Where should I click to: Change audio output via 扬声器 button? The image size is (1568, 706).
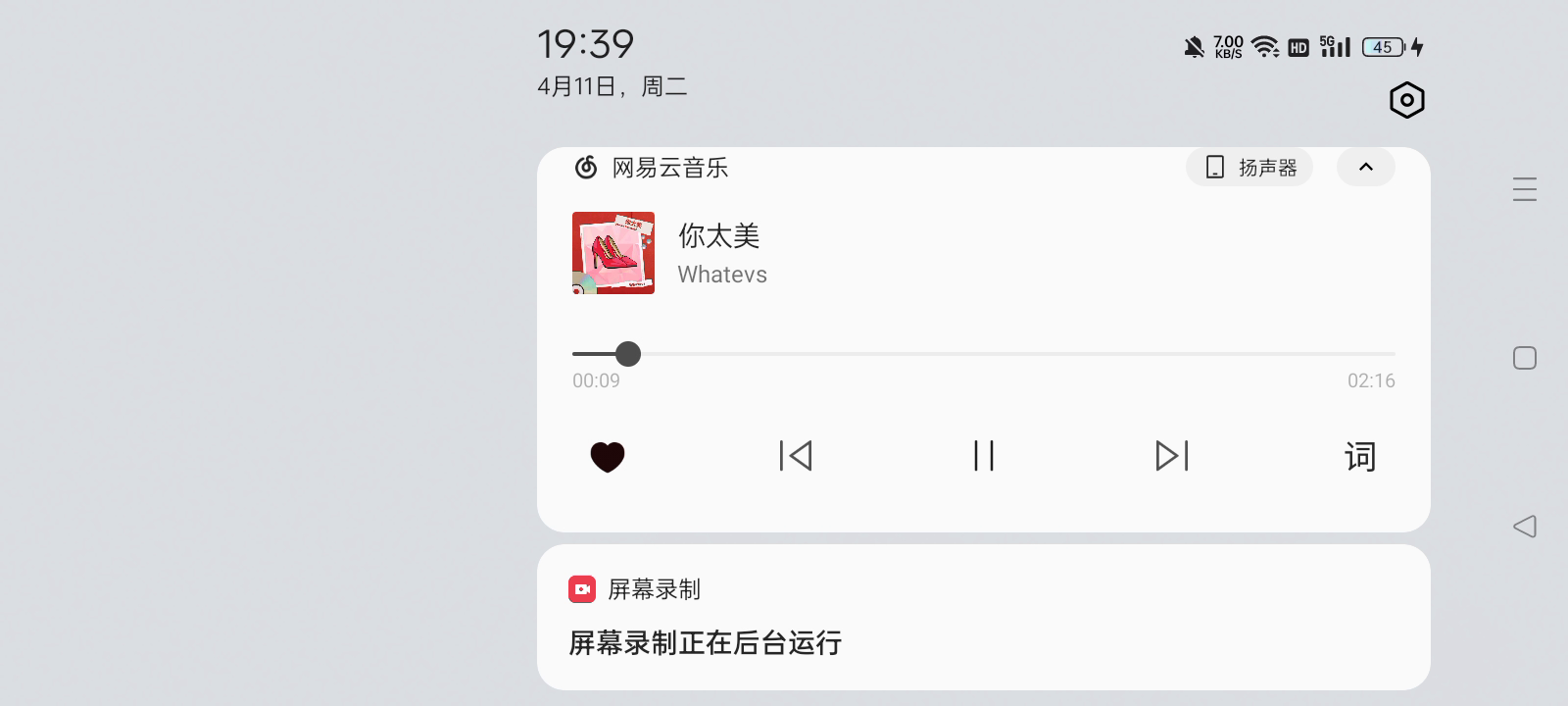click(1249, 168)
